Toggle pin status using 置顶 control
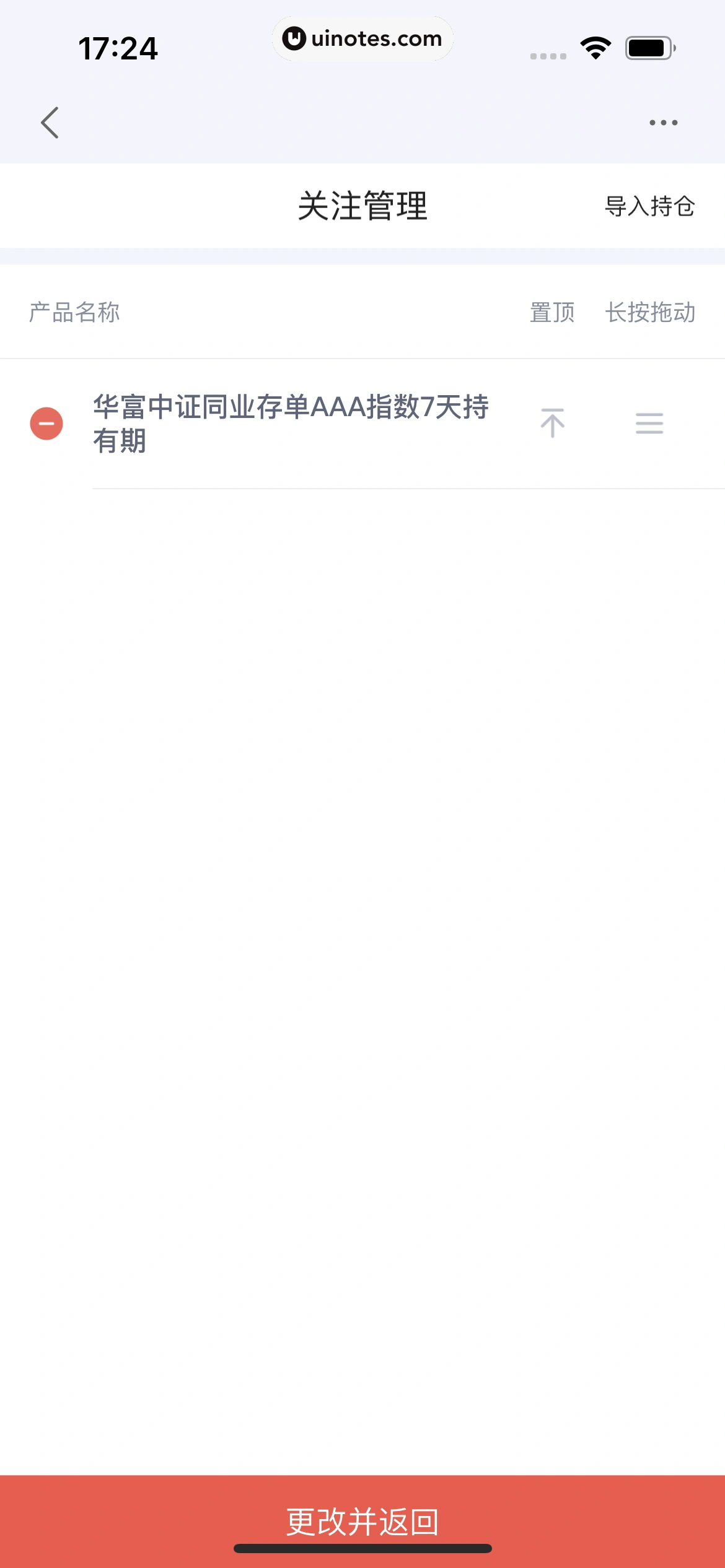 click(x=550, y=313)
